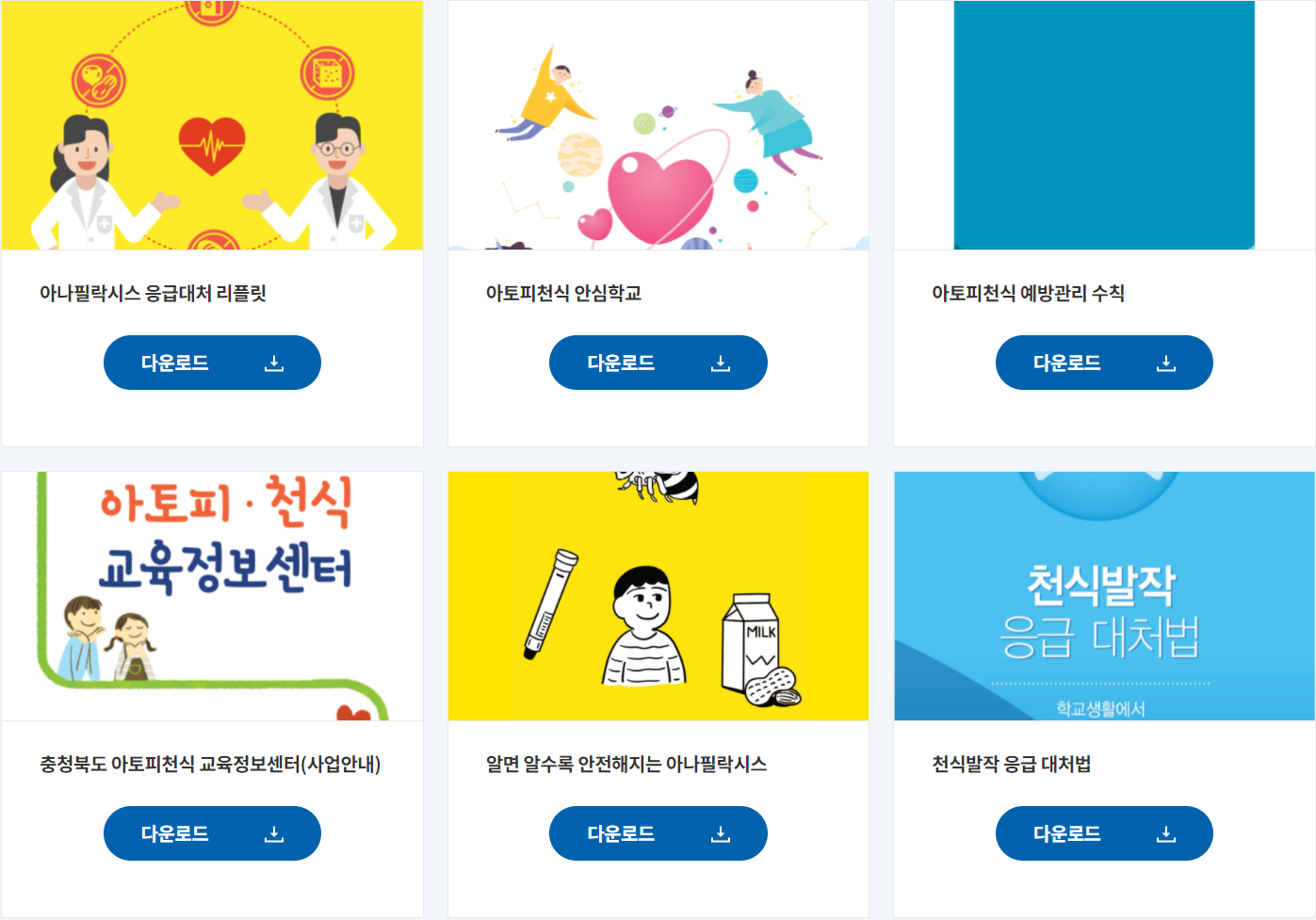Download 아나필락시스 응급대처 리플릿

pos(212,363)
